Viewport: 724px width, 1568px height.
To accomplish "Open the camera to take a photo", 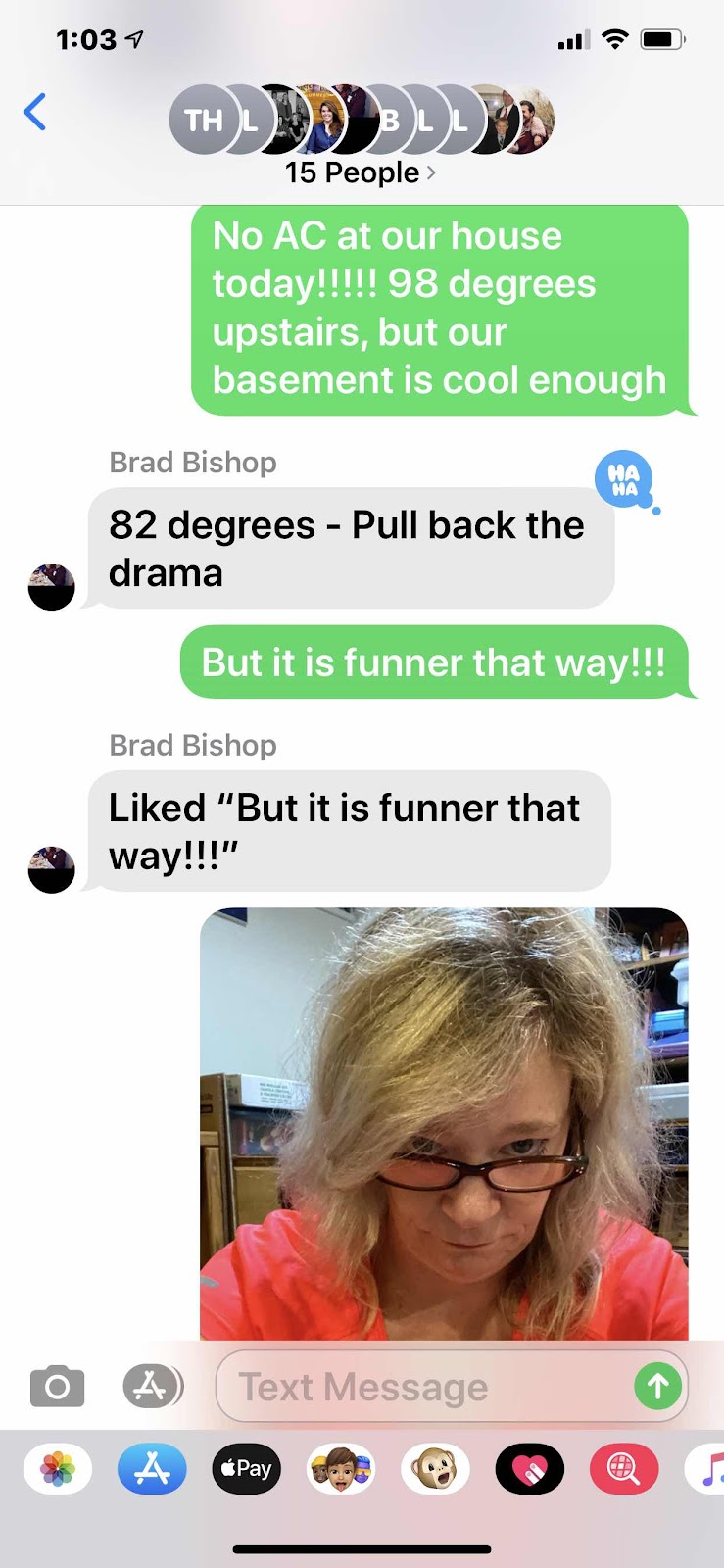I will coord(57,1387).
